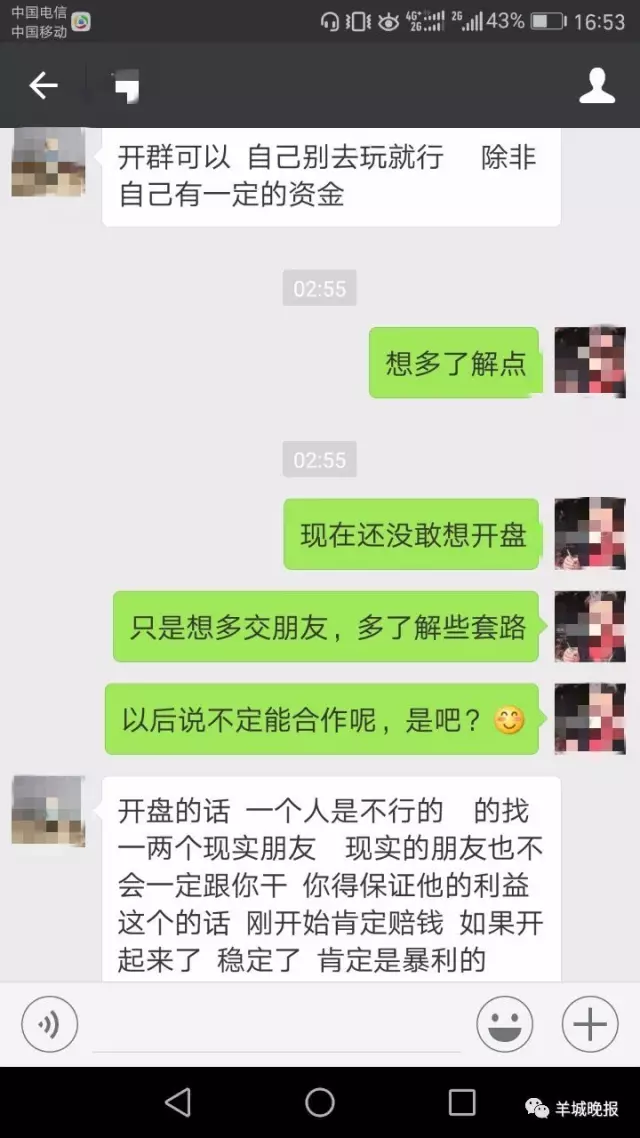Go back from this chat
The height and width of the screenshot is (1138, 640).
click(43, 86)
